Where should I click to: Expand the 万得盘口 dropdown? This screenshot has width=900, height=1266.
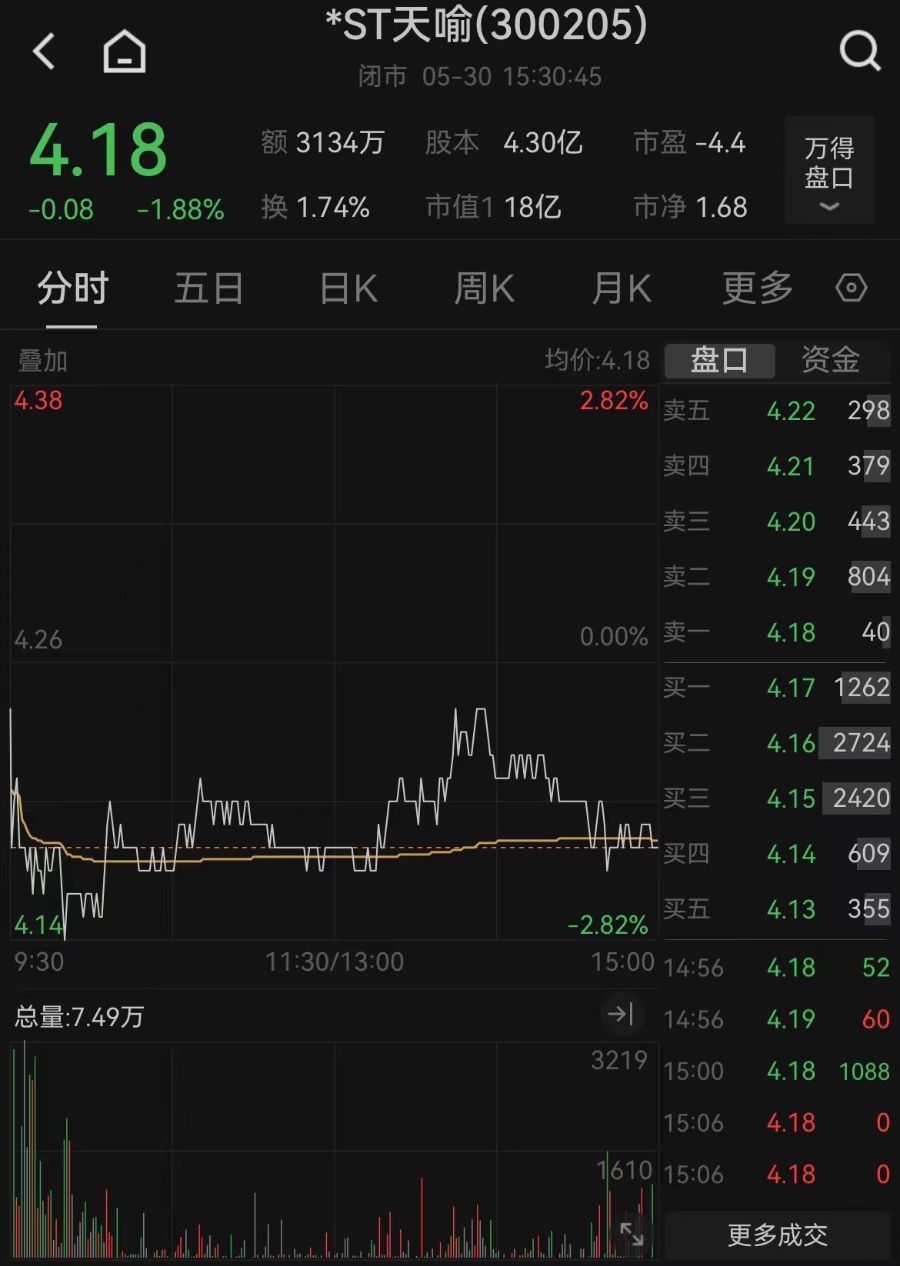coord(829,170)
